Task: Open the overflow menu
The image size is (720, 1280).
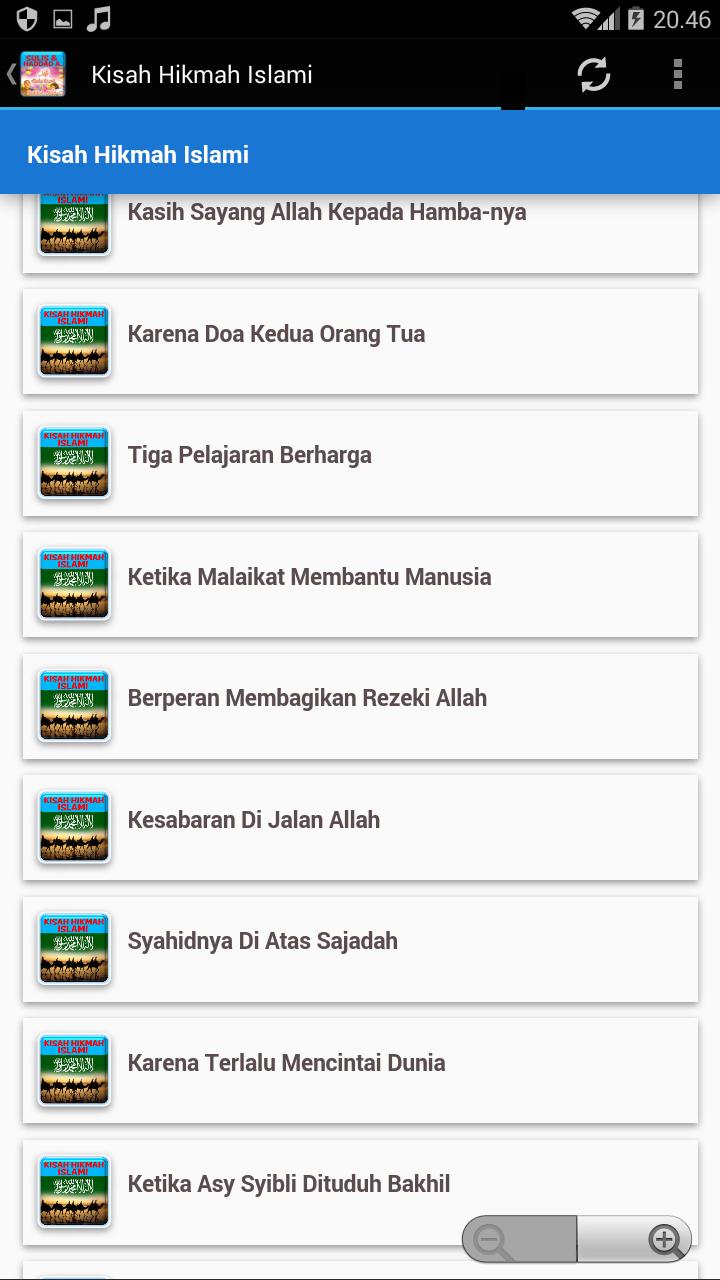Action: coord(678,75)
